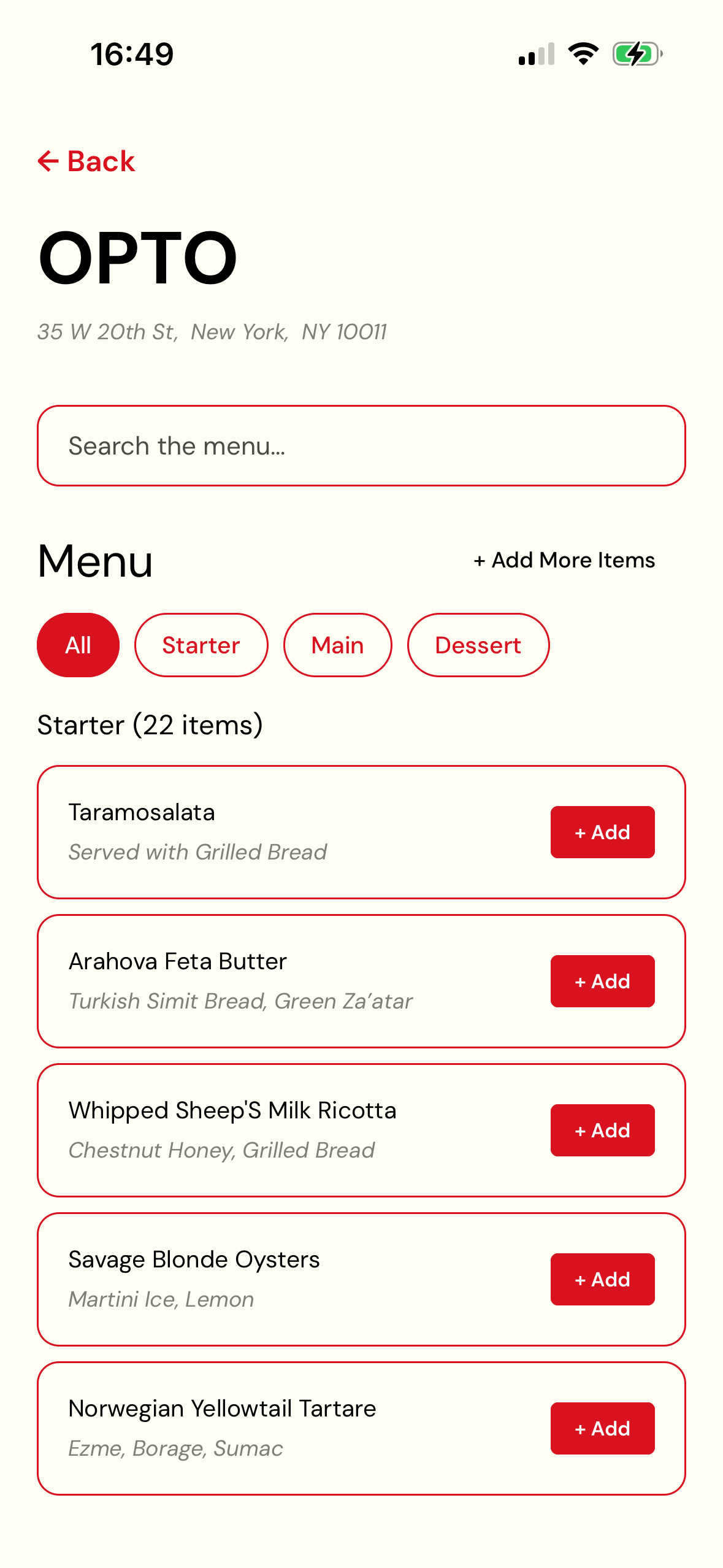Tap the Search the menu field
The height and width of the screenshot is (1568, 723).
(361, 445)
